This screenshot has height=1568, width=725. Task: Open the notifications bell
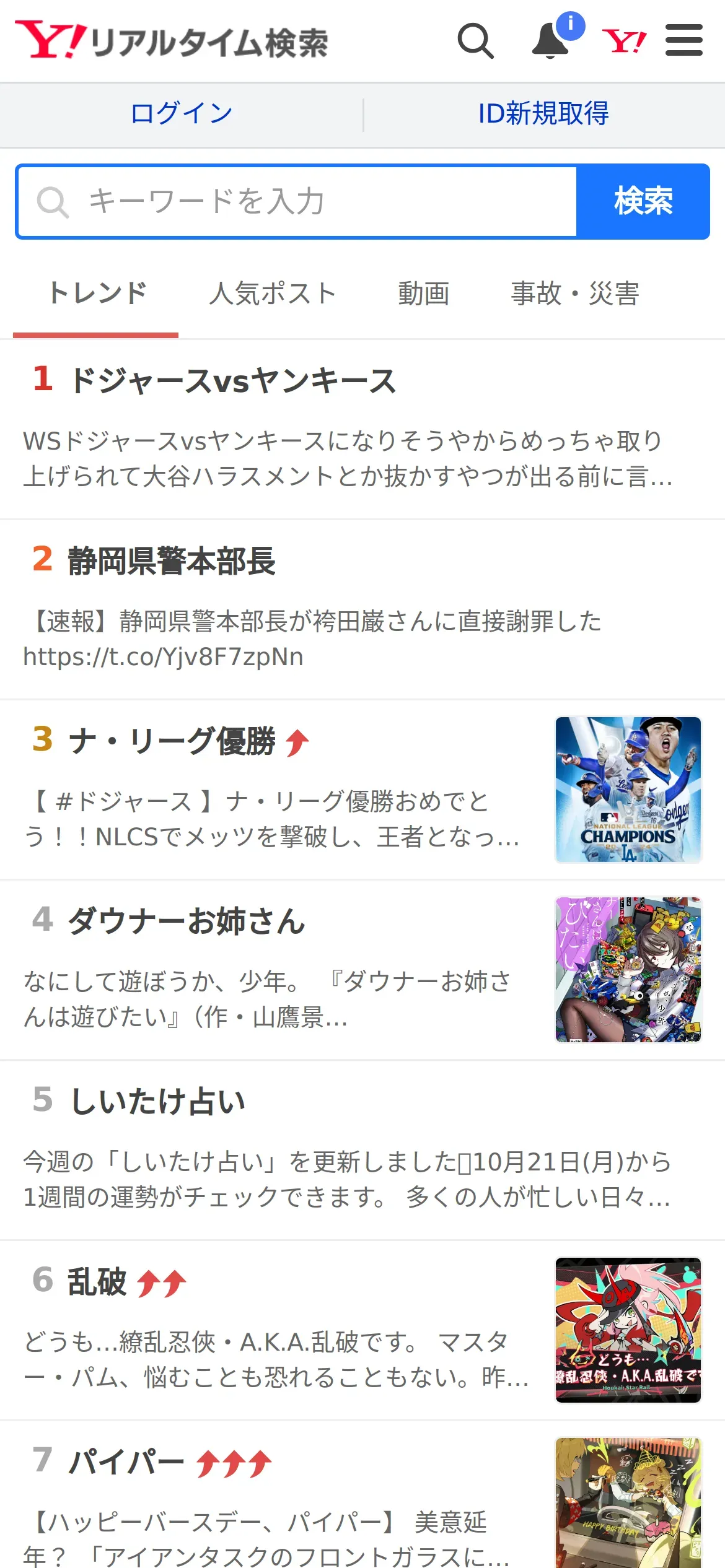pyautogui.click(x=551, y=41)
